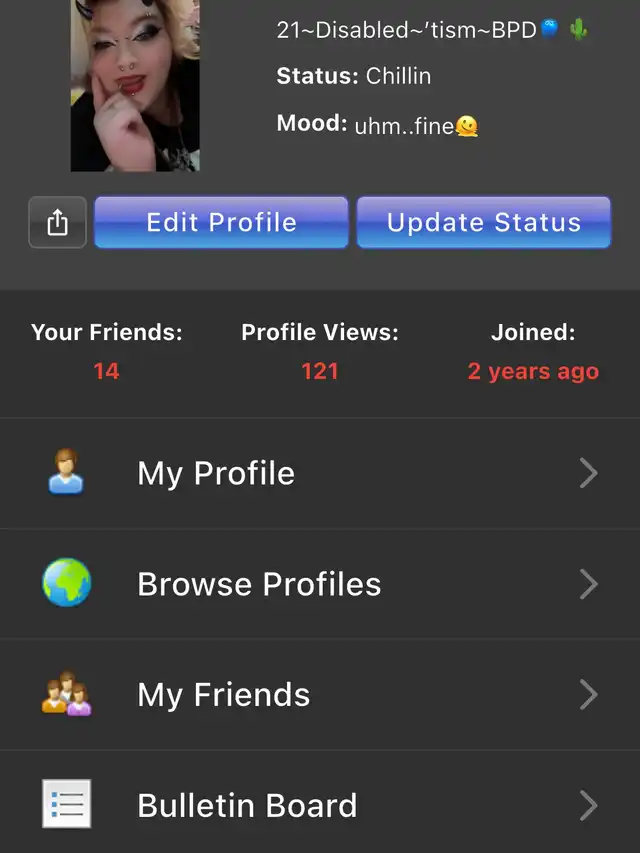Image resolution: width=640 pixels, height=853 pixels.
Task: Open the My Friends list
Action: pos(320,695)
